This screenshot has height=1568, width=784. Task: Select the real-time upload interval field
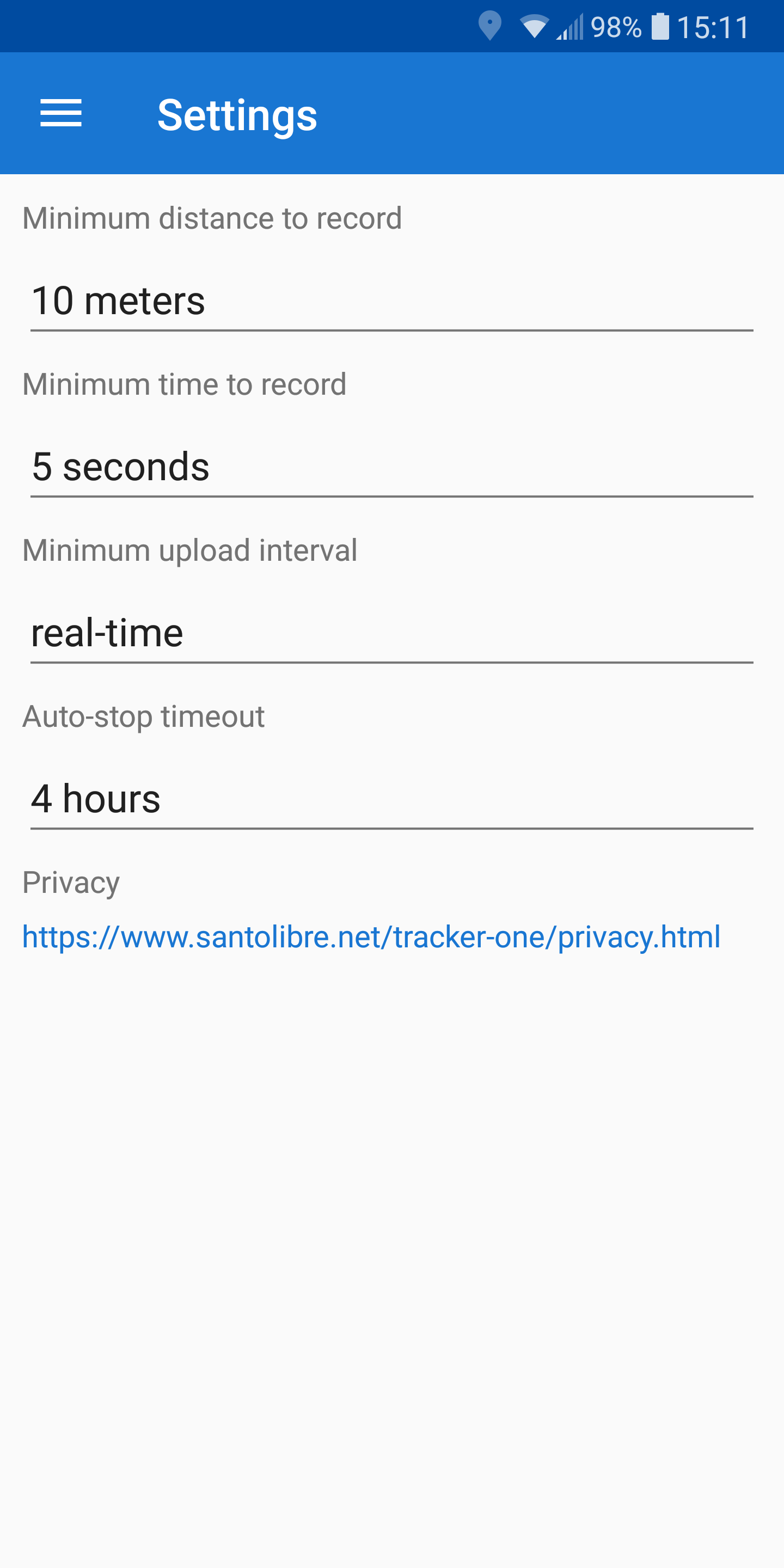coord(391,634)
